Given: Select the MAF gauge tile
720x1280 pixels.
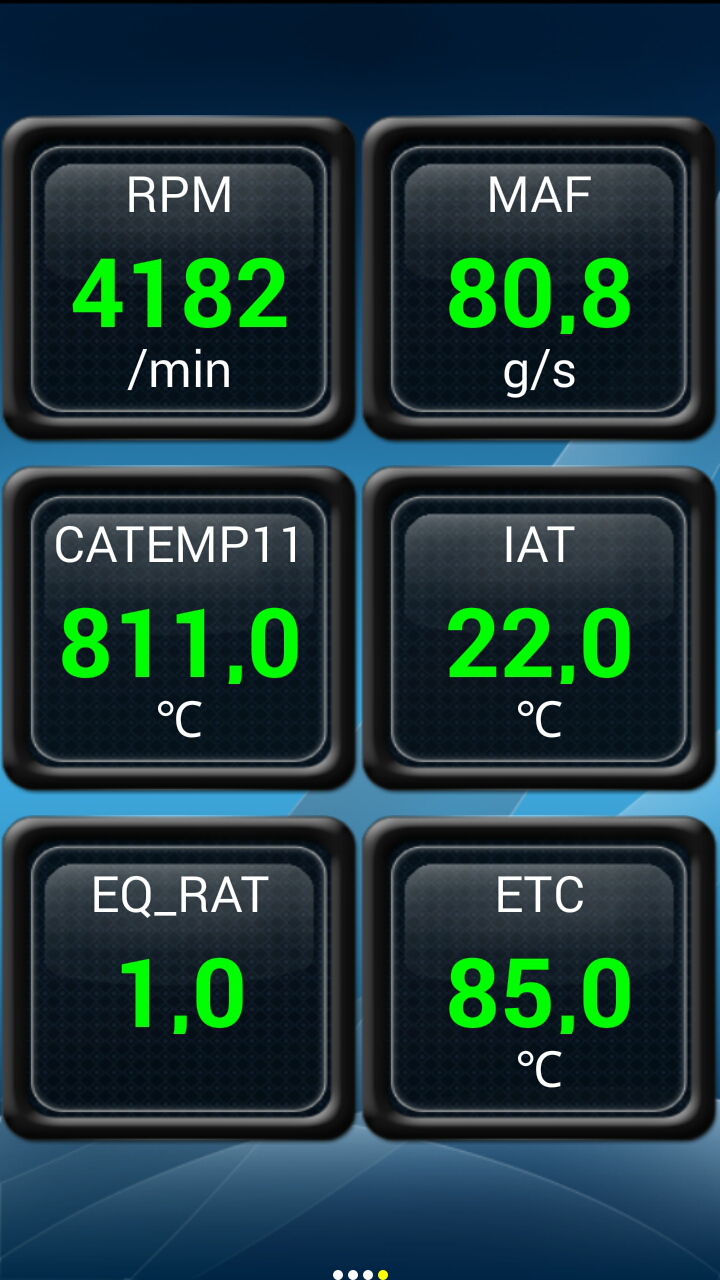Looking at the screenshot, I should pyautogui.click(x=540, y=280).
